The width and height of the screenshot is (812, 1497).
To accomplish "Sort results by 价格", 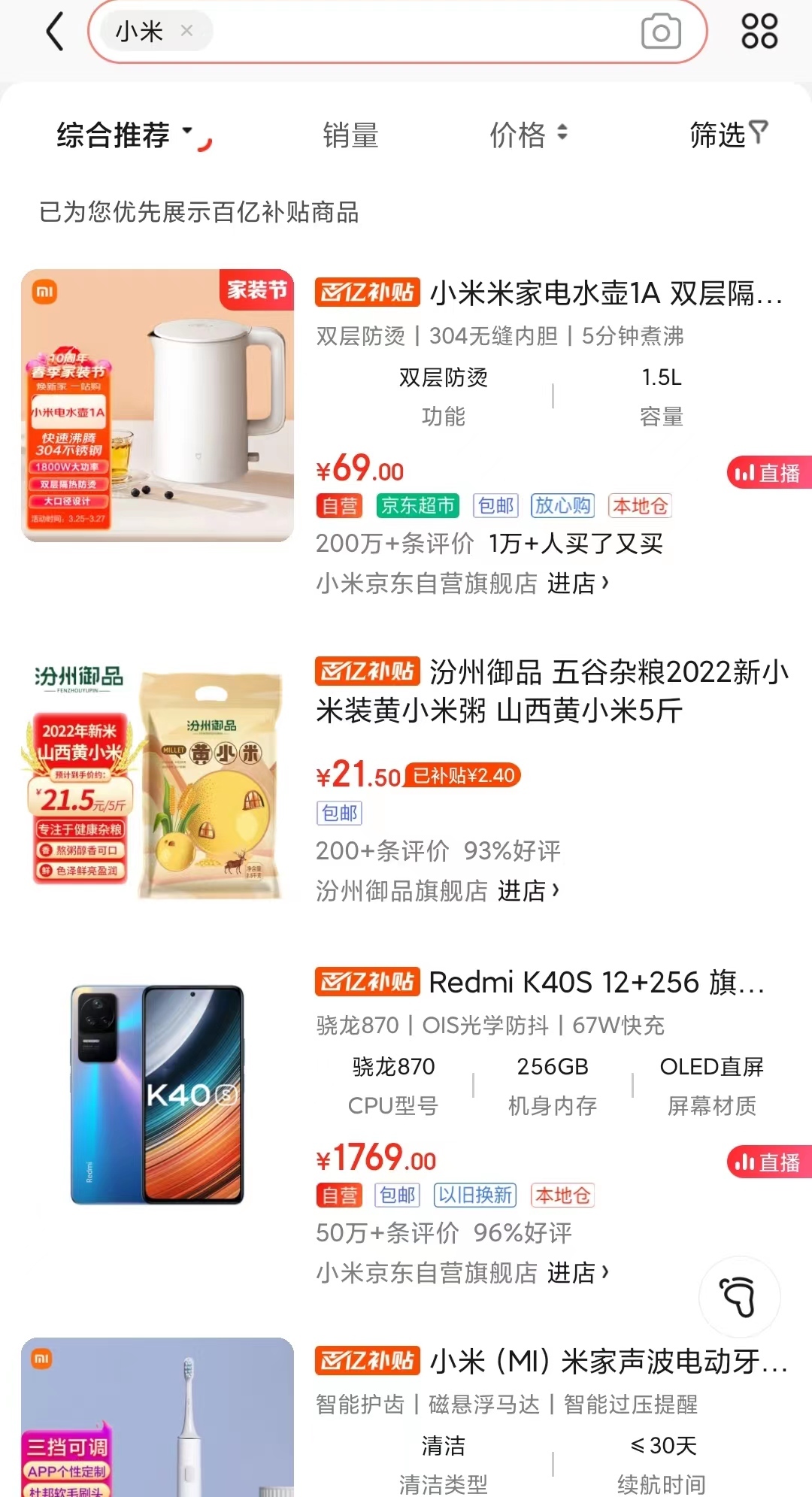I will (528, 135).
